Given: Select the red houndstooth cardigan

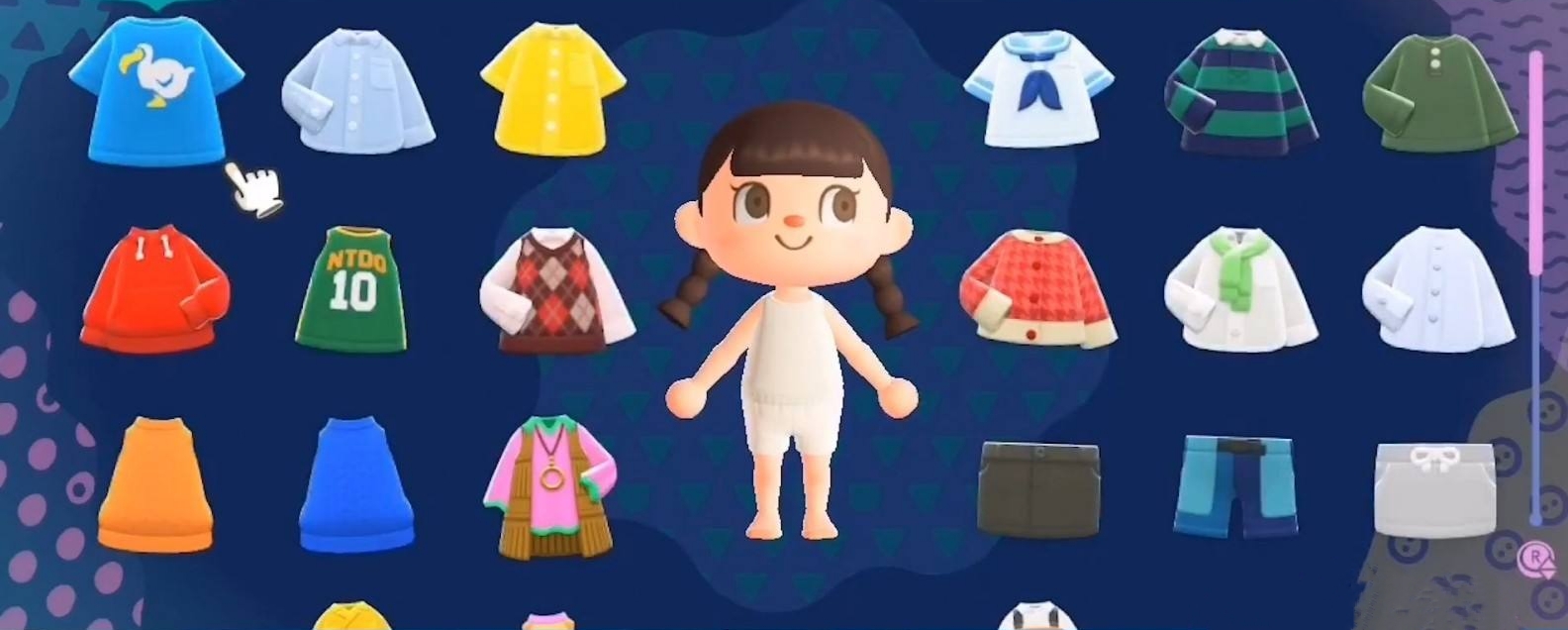Looking at the screenshot, I should point(1038,289).
